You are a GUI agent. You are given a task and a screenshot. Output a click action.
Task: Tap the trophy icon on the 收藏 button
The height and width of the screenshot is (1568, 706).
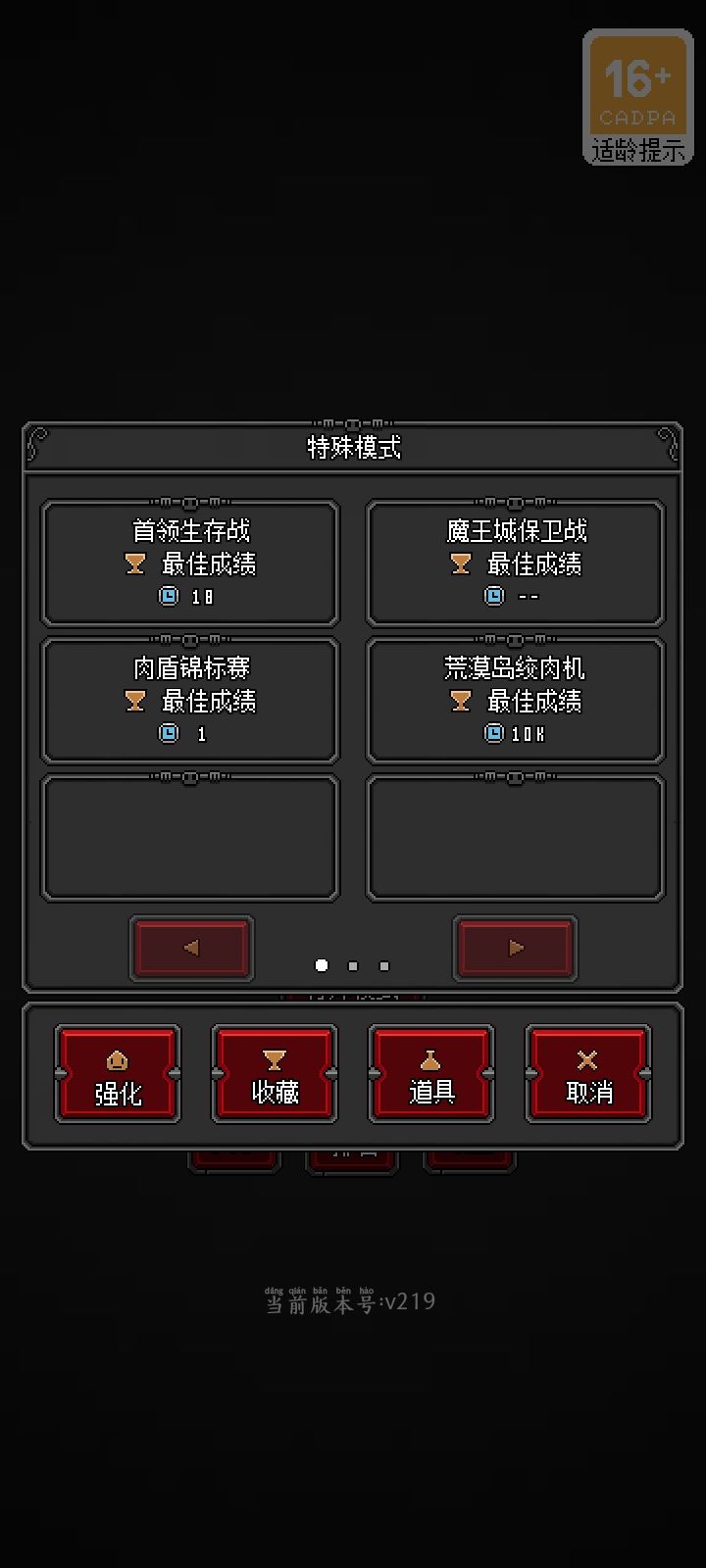275,1059
